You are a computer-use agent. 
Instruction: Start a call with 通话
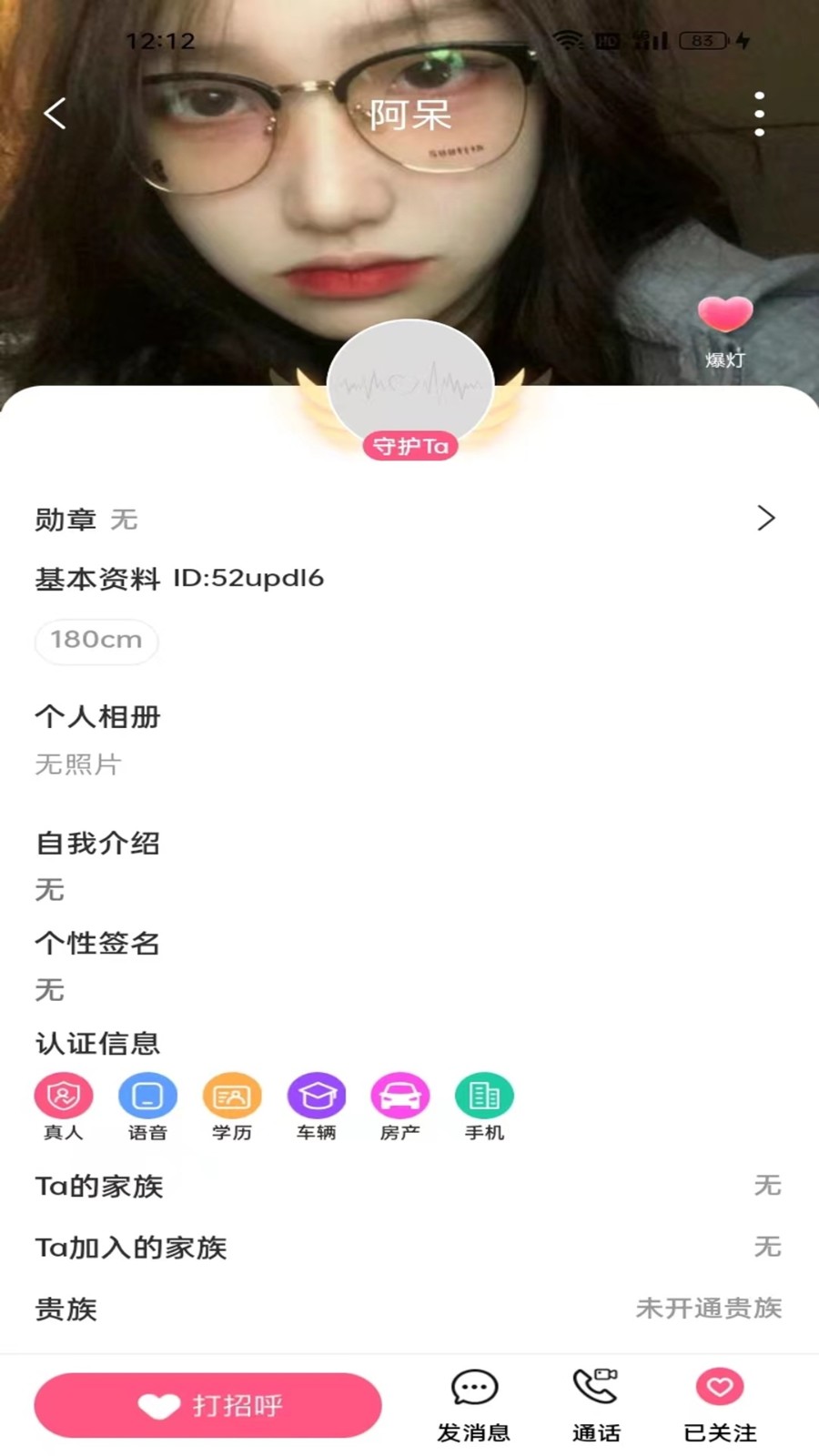(x=596, y=1405)
